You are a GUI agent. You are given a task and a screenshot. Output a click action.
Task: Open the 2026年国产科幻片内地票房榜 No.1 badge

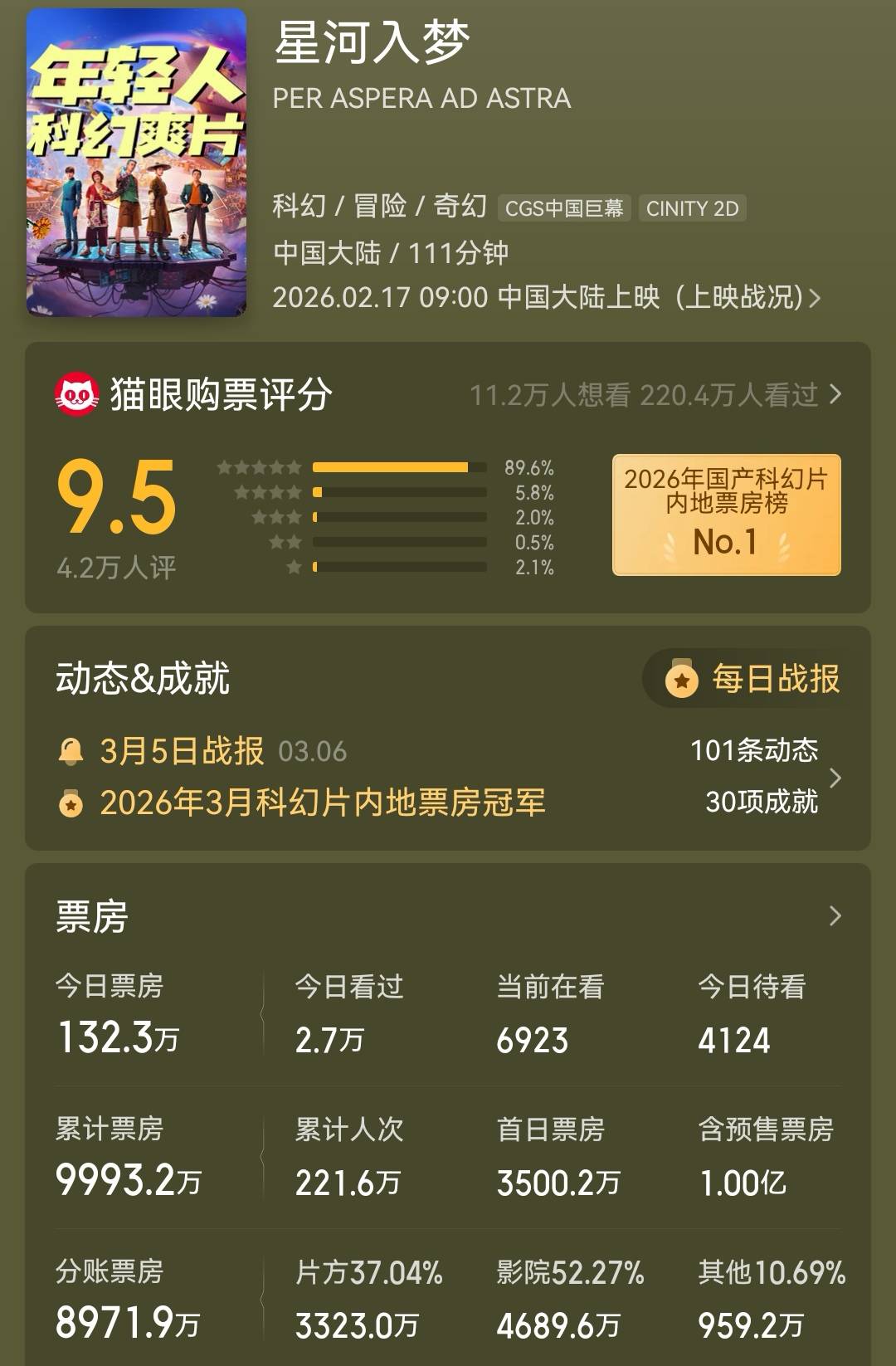click(726, 515)
